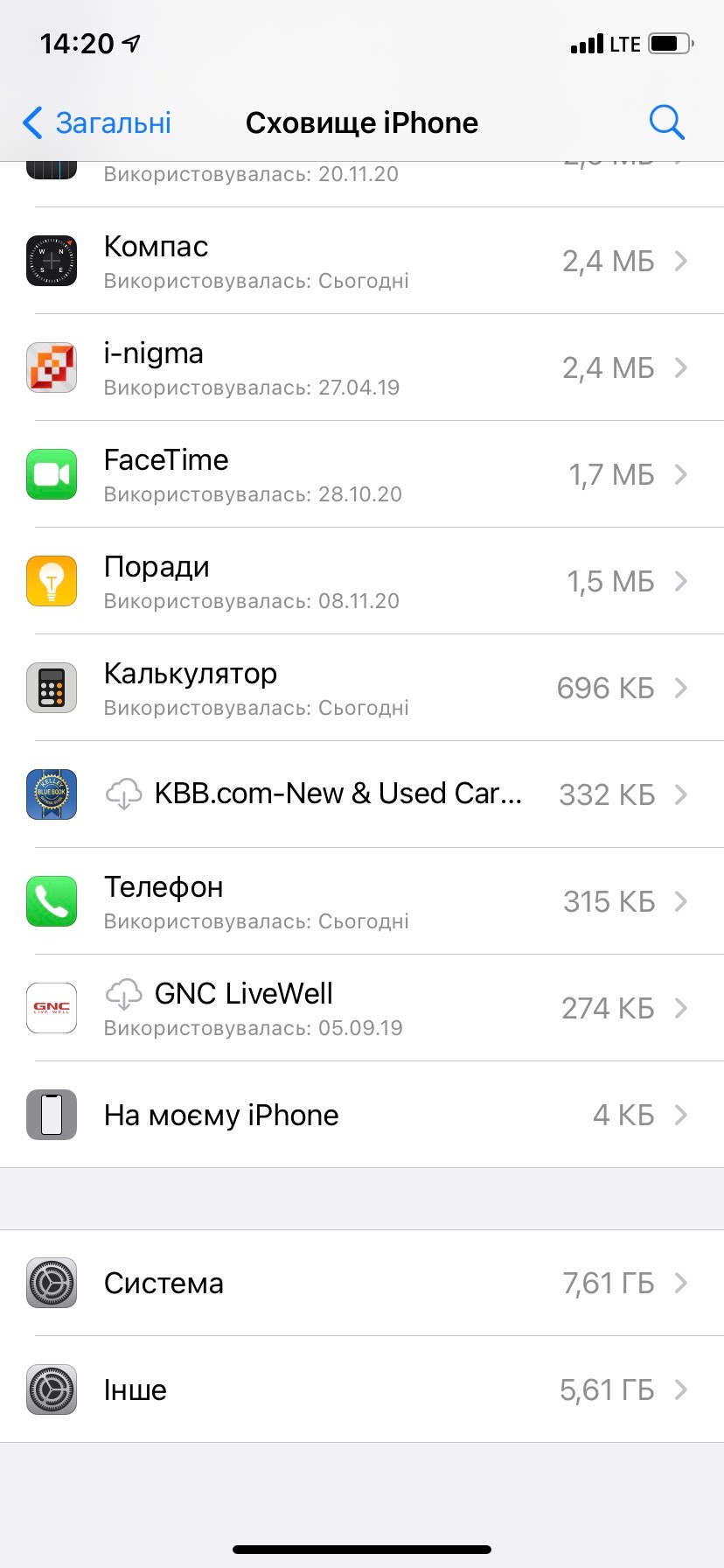Select the Калькулятор row
Image resolution: width=724 pixels, height=1568 pixels.
[362, 688]
